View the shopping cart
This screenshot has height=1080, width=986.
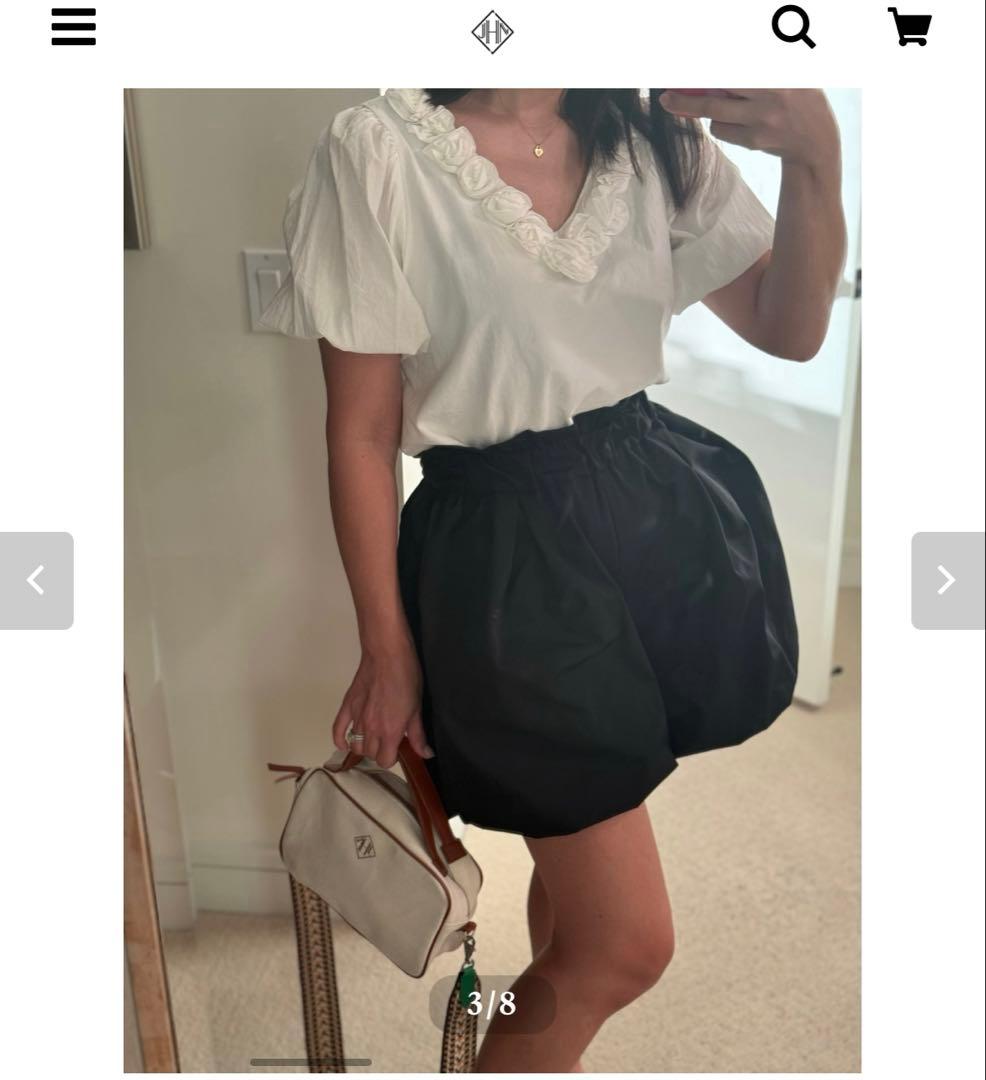(909, 27)
